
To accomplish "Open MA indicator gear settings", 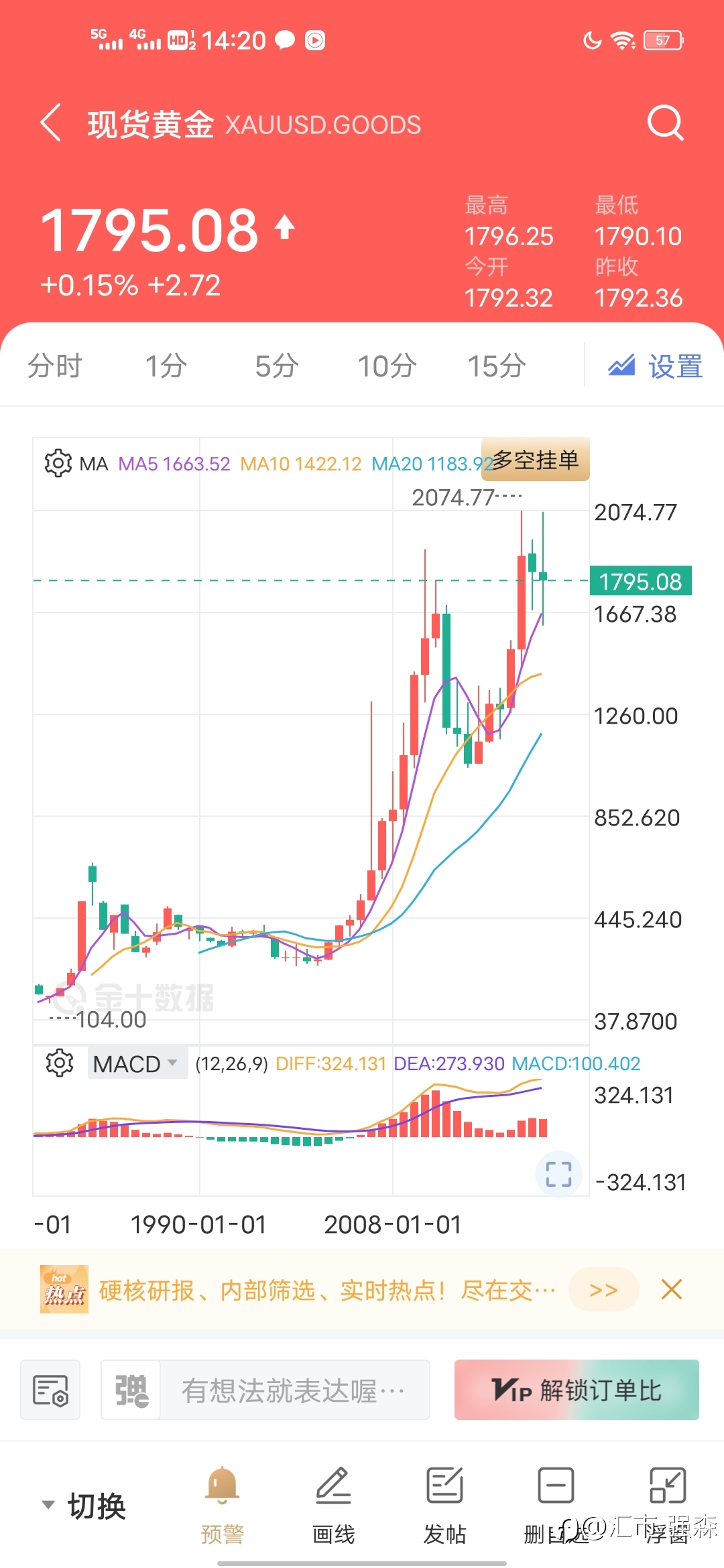I will tap(58, 463).
